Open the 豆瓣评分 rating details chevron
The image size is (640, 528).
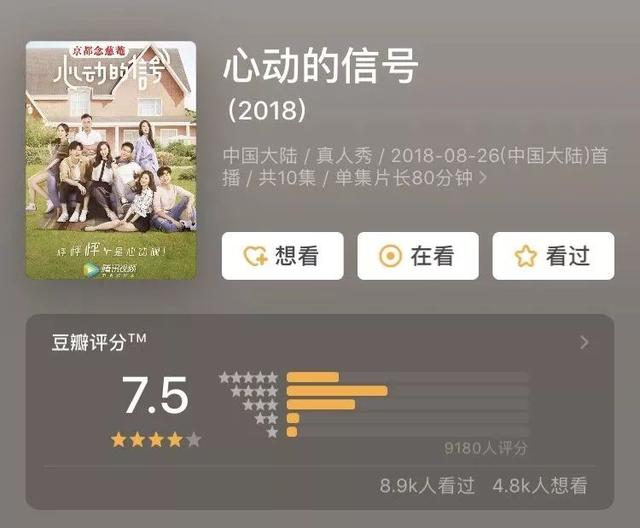[585, 343]
